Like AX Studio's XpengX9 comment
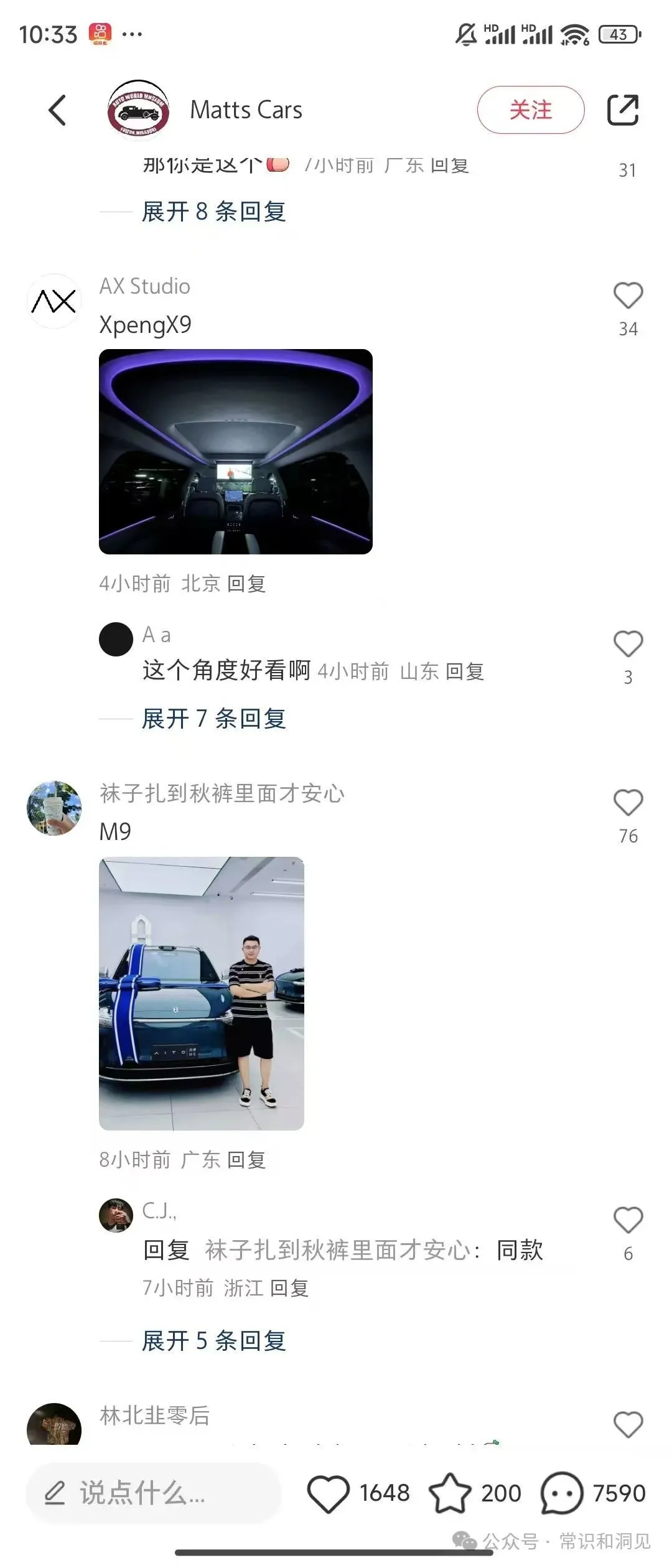This screenshot has width=672, height=1568. click(628, 296)
